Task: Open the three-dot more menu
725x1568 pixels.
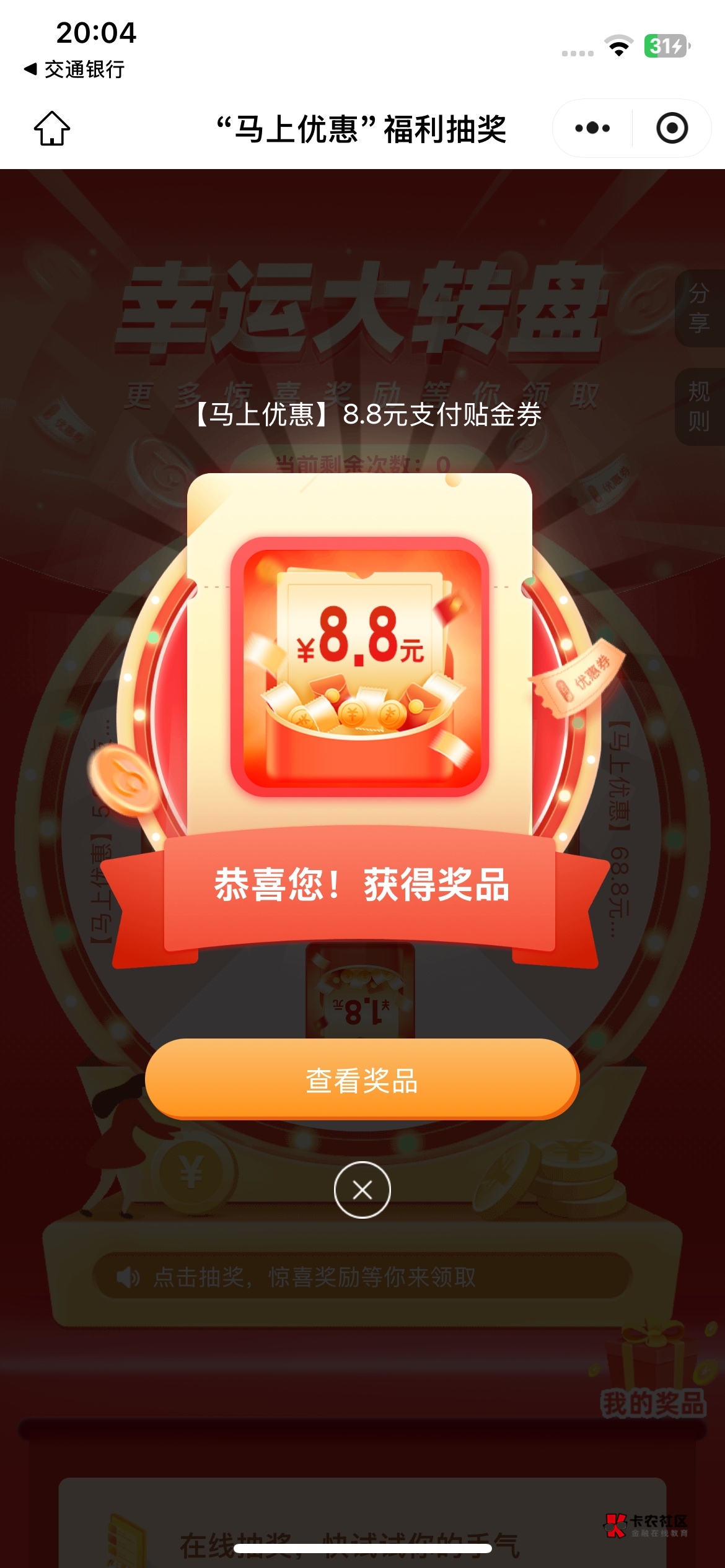Action: tap(592, 128)
